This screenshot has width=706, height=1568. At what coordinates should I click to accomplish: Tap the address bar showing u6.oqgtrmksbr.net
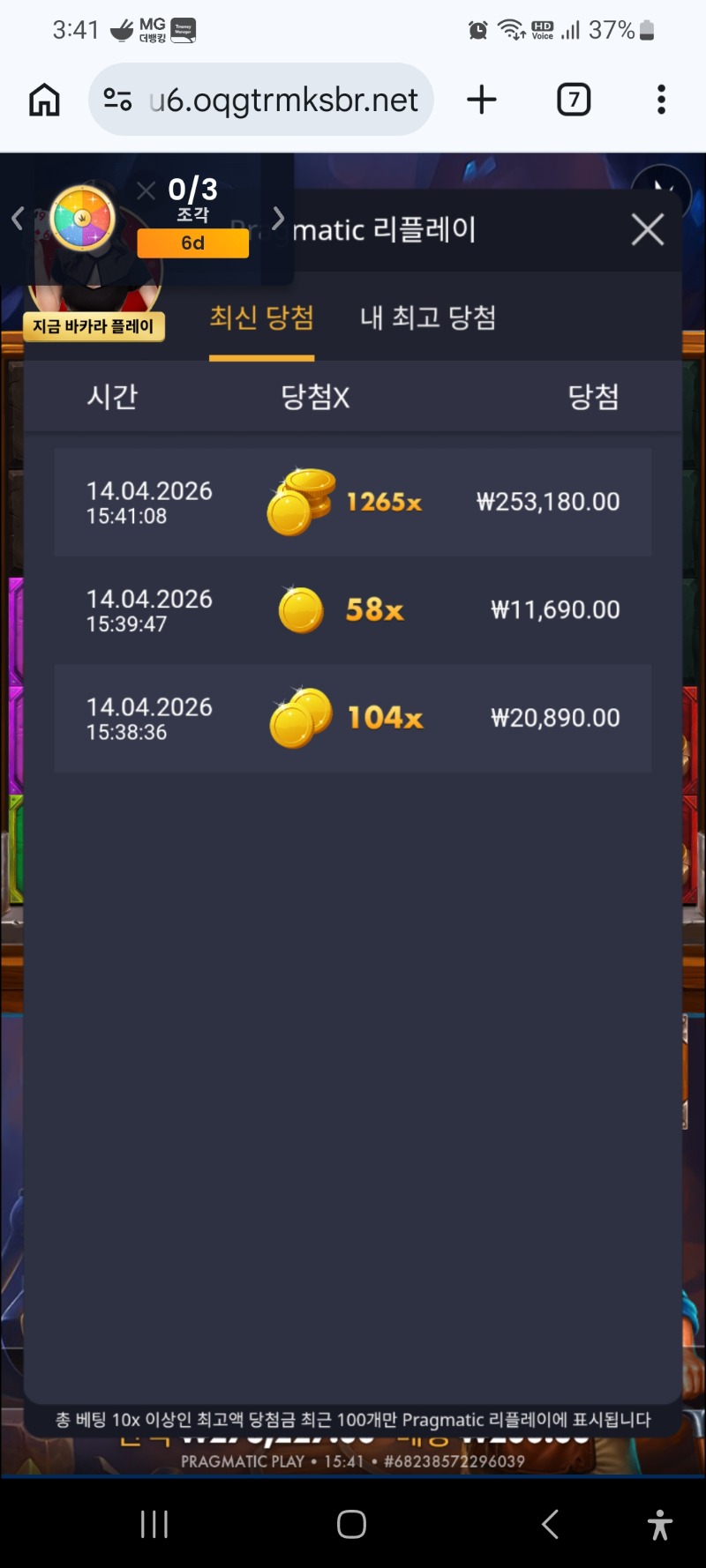click(x=282, y=100)
